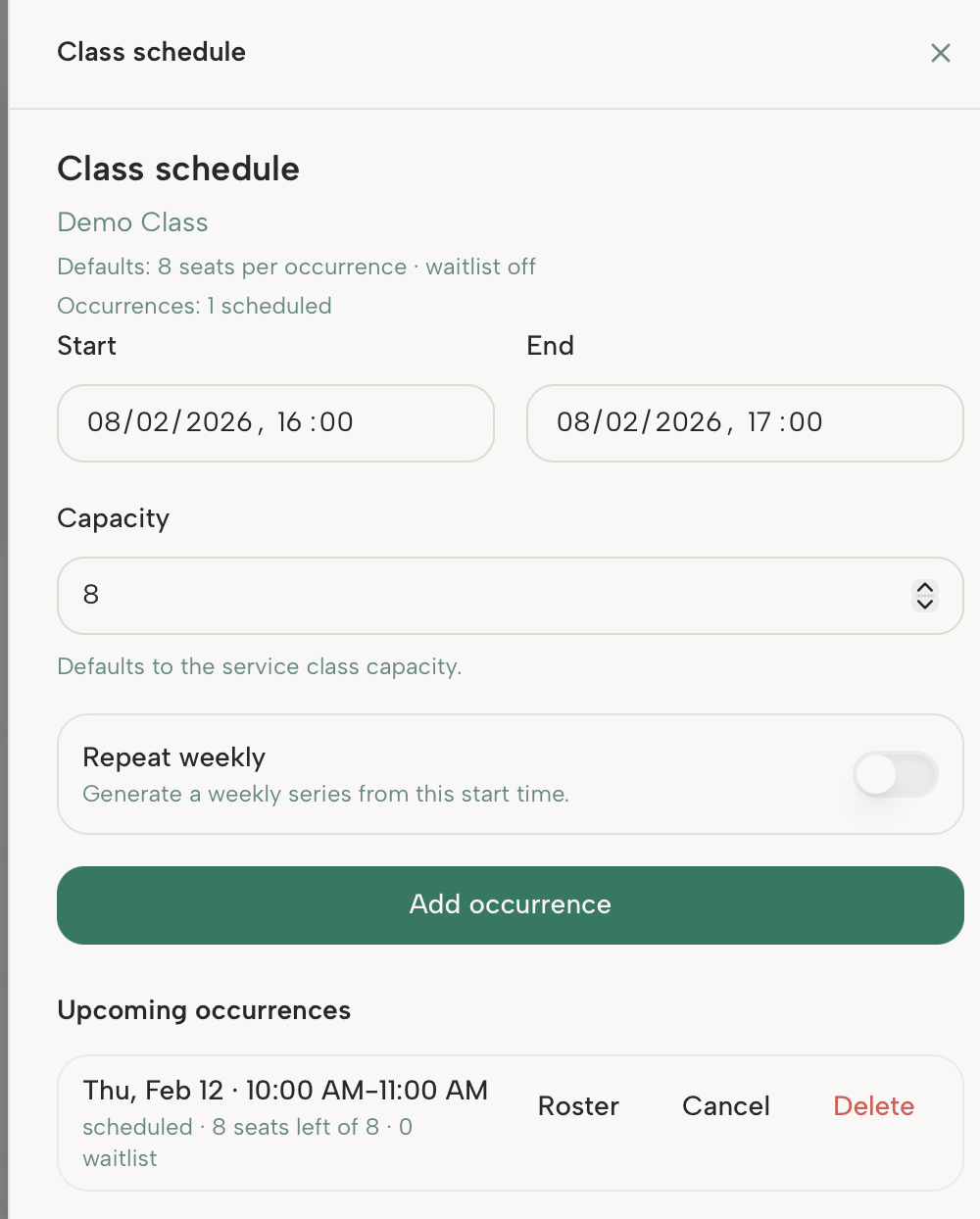This screenshot has height=1219, width=980.
Task: Cancel the Thu Feb 12 occurrence
Action: (x=725, y=1105)
